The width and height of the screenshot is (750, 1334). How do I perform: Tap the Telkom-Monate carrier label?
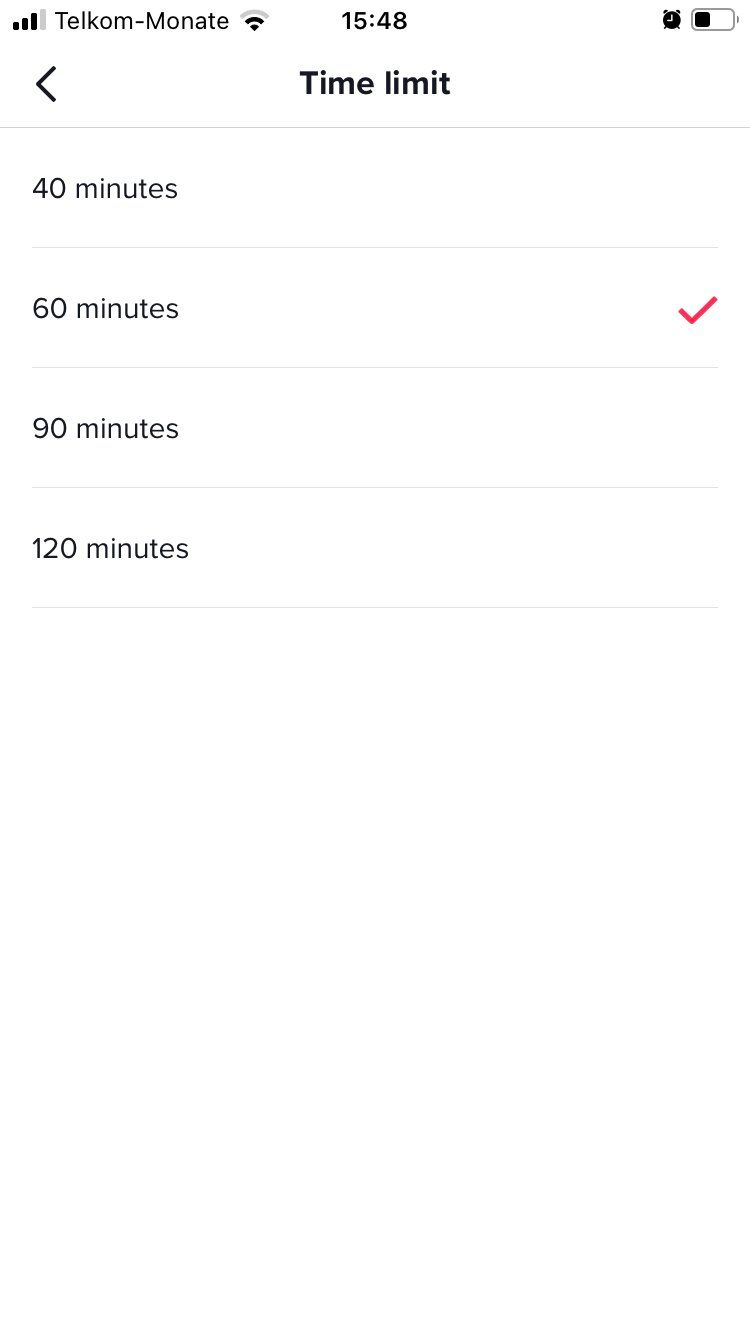(x=140, y=20)
